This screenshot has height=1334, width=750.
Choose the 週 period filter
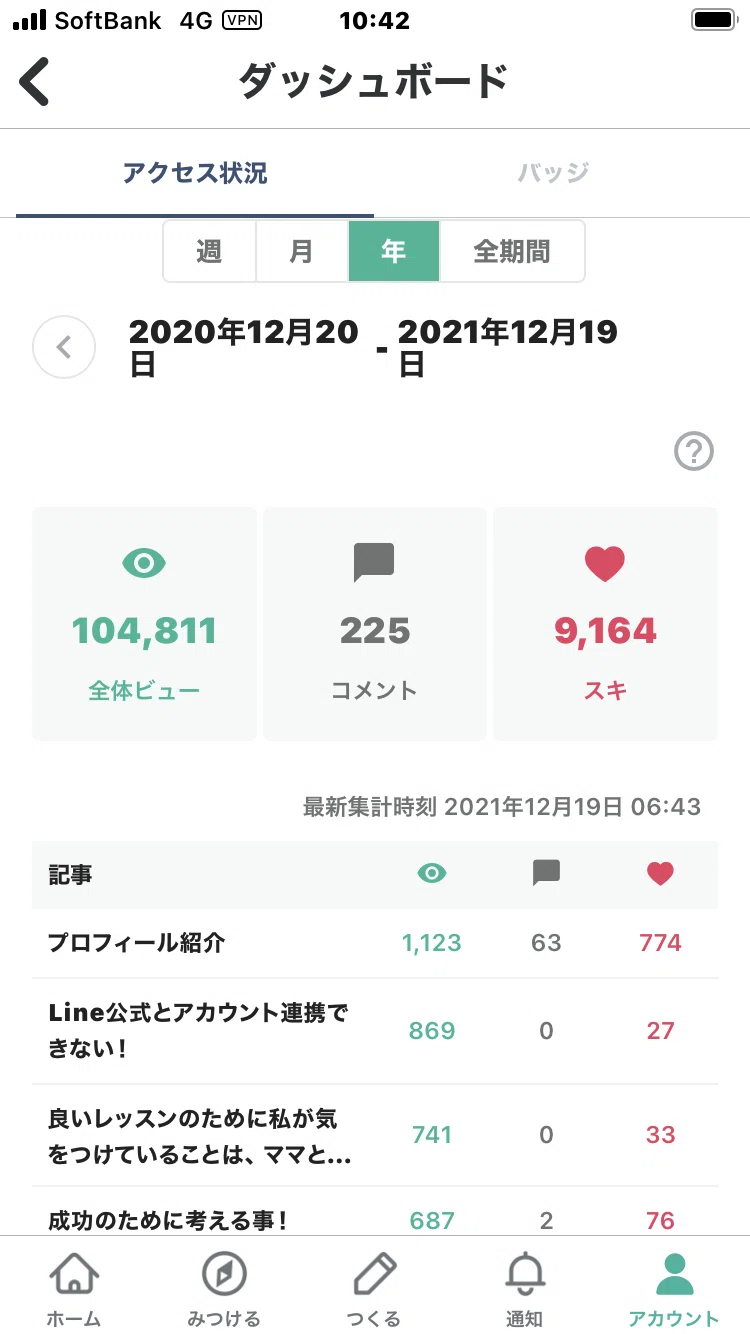point(209,251)
